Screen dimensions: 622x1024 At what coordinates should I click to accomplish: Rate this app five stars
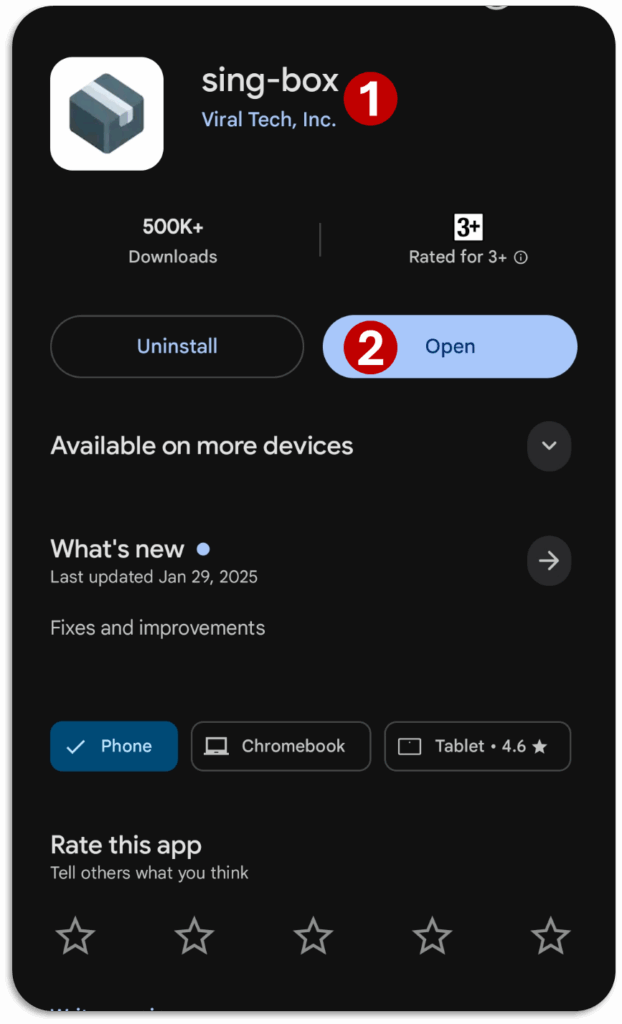[550, 937]
